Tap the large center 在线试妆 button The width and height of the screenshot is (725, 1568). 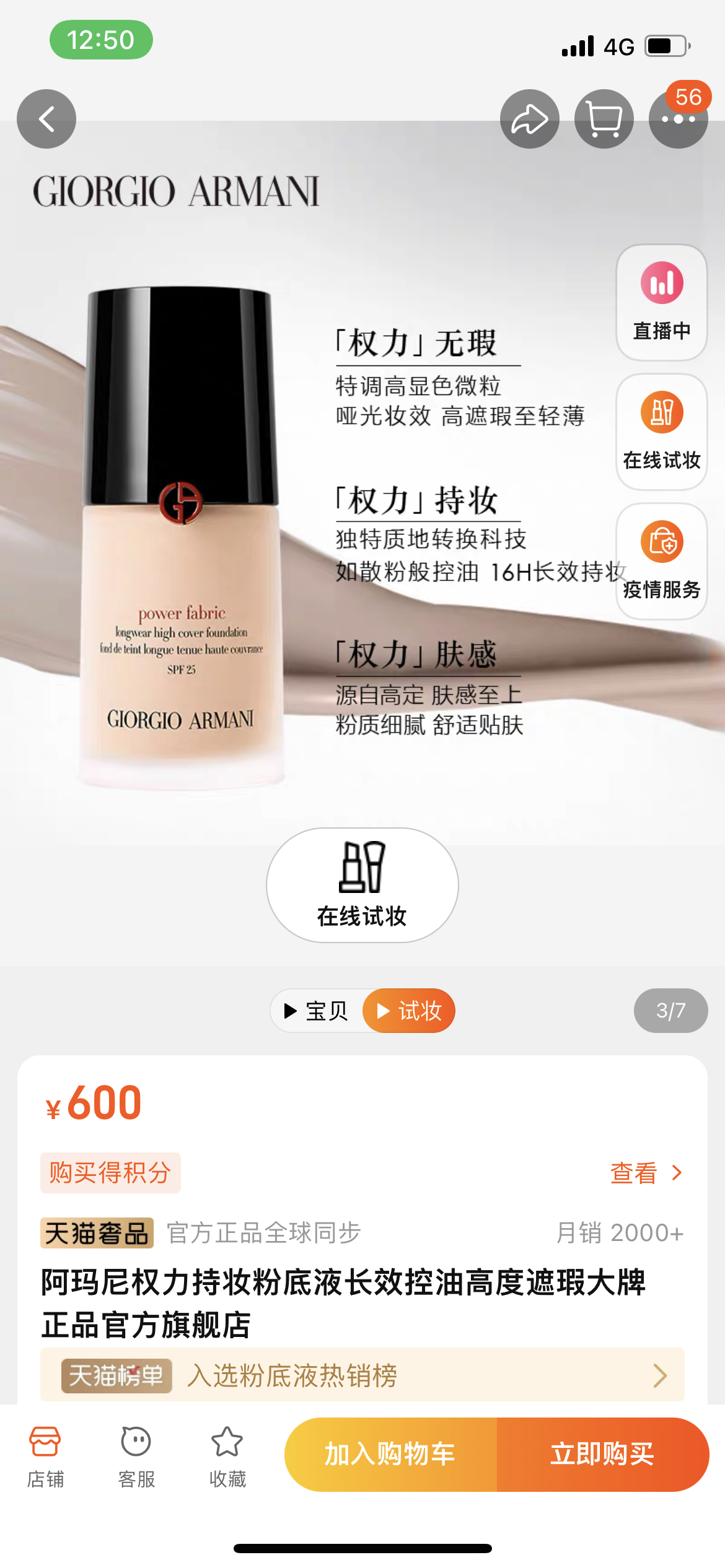point(362,885)
